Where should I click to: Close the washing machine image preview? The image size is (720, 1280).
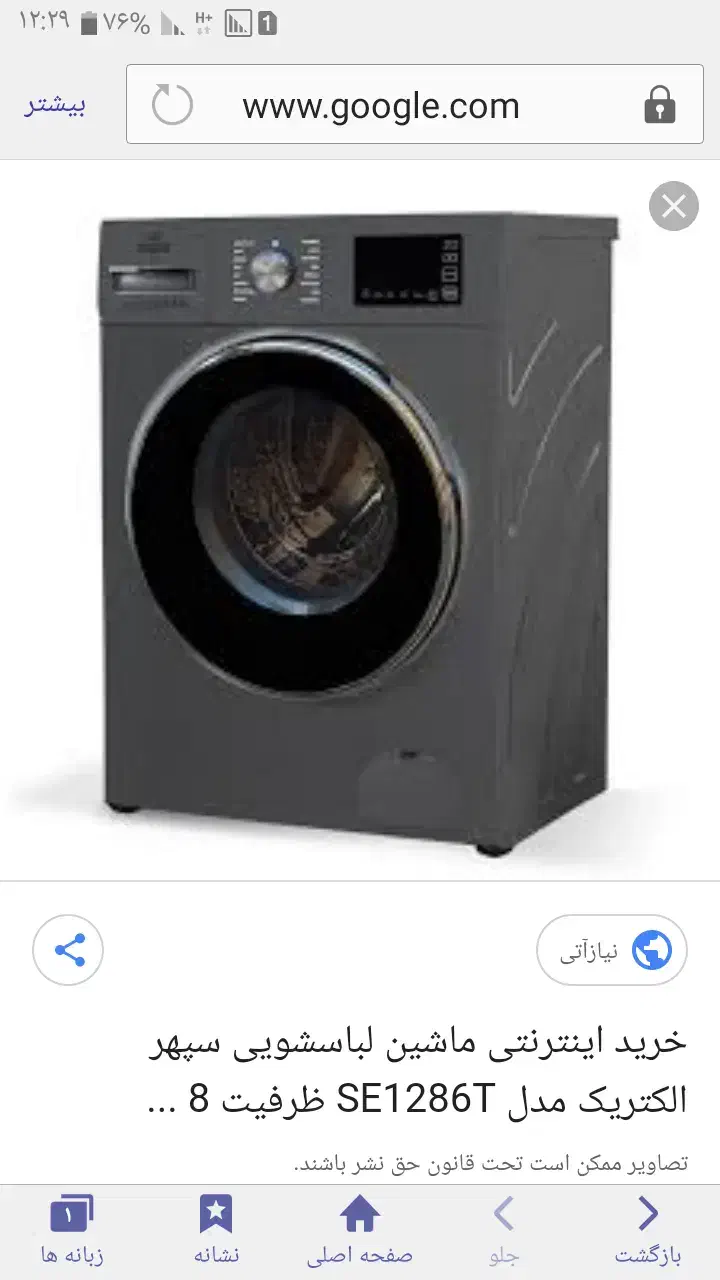coord(673,207)
